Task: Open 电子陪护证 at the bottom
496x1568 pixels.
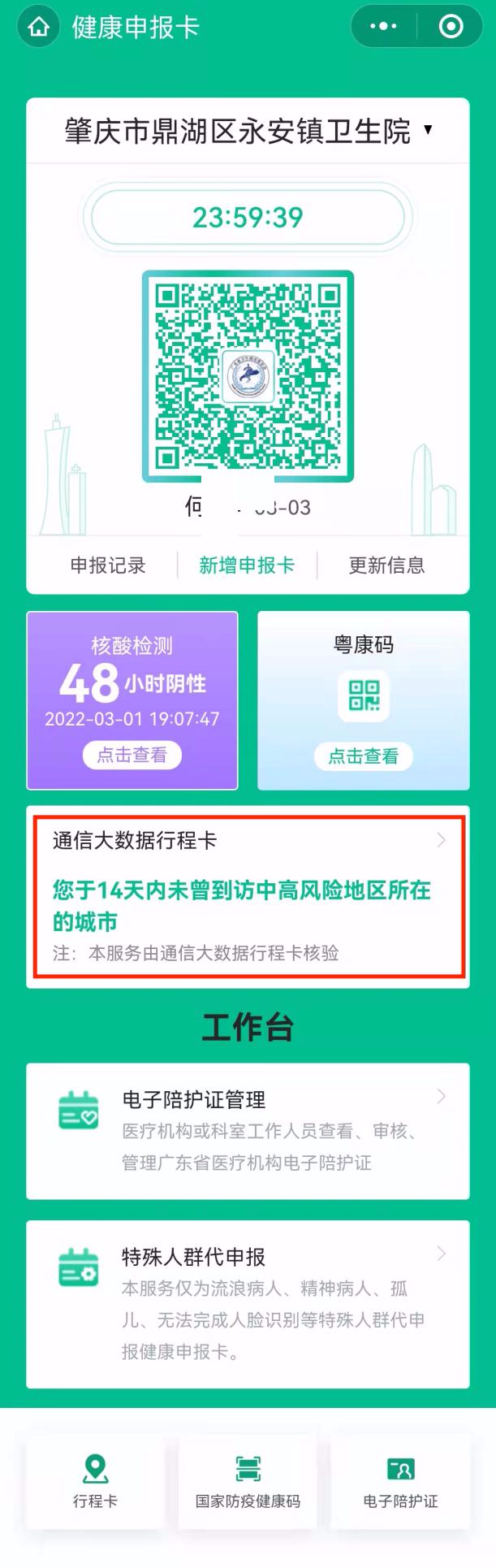Action: [400, 1481]
